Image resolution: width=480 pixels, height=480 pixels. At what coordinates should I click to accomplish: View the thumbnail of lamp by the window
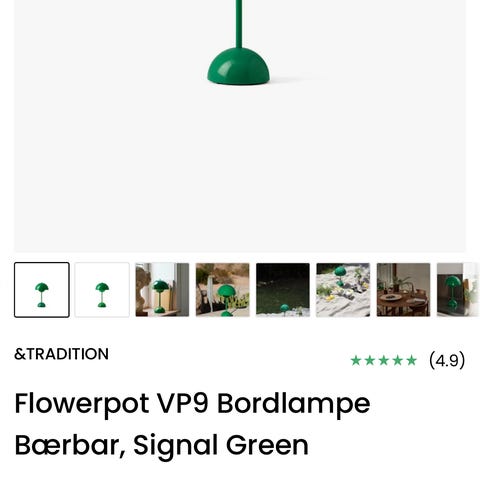(162, 290)
